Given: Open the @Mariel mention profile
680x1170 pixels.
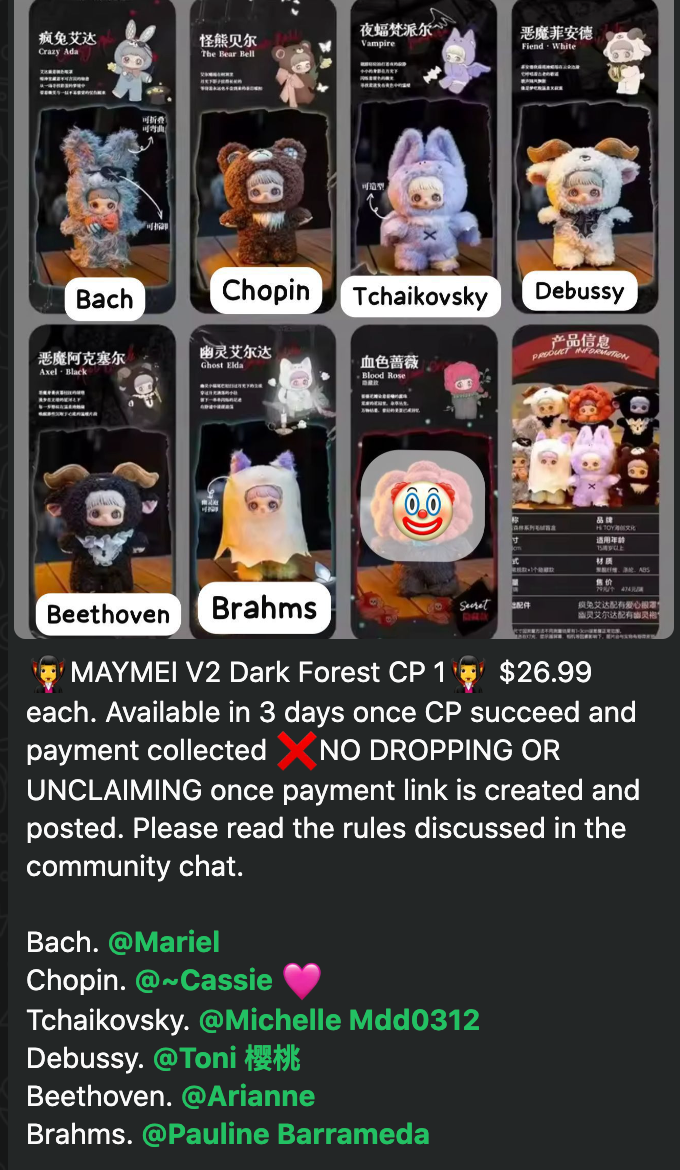Looking at the screenshot, I should (x=164, y=942).
